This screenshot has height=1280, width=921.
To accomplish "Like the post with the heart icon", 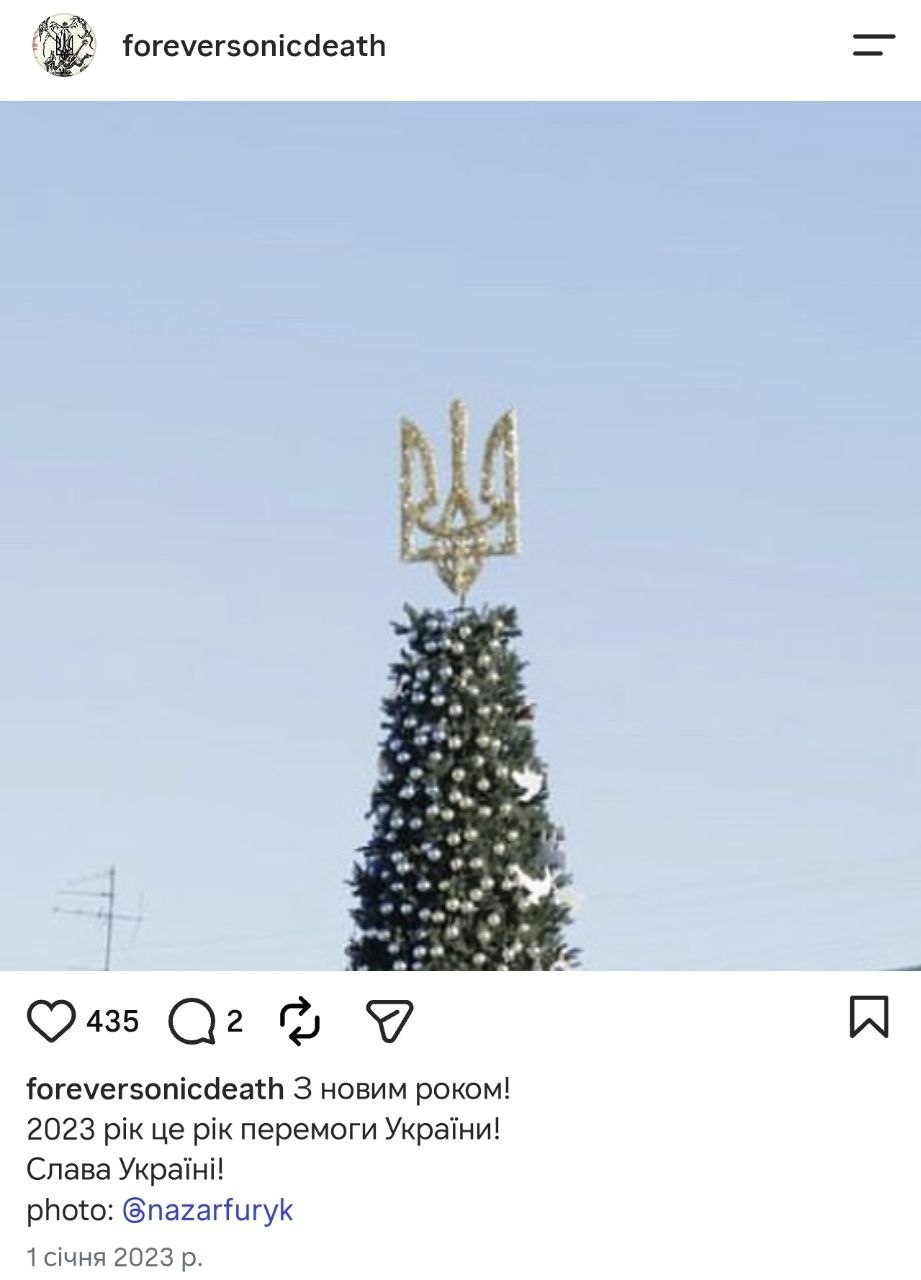I will click(x=51, y=1021).
